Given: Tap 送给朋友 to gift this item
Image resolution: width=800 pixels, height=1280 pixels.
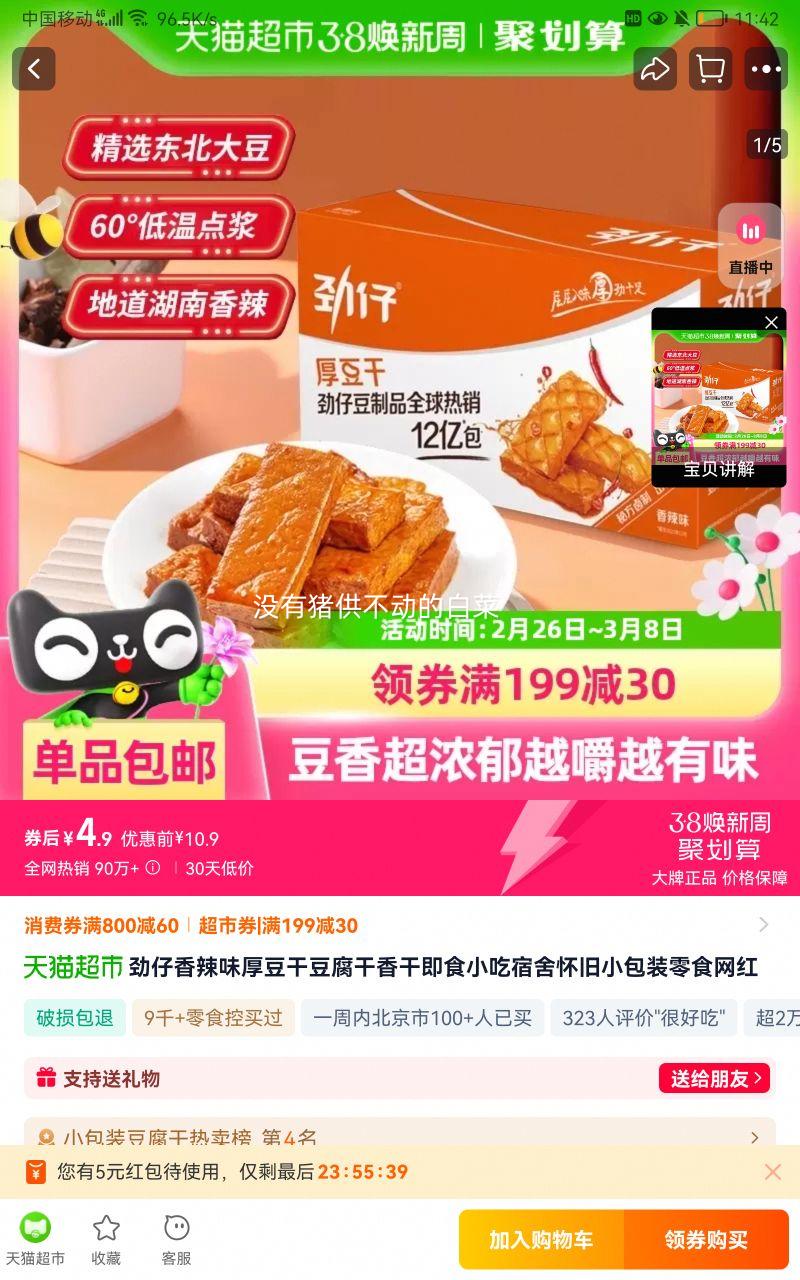Looking at the screenshot, I should (714, 1079).
